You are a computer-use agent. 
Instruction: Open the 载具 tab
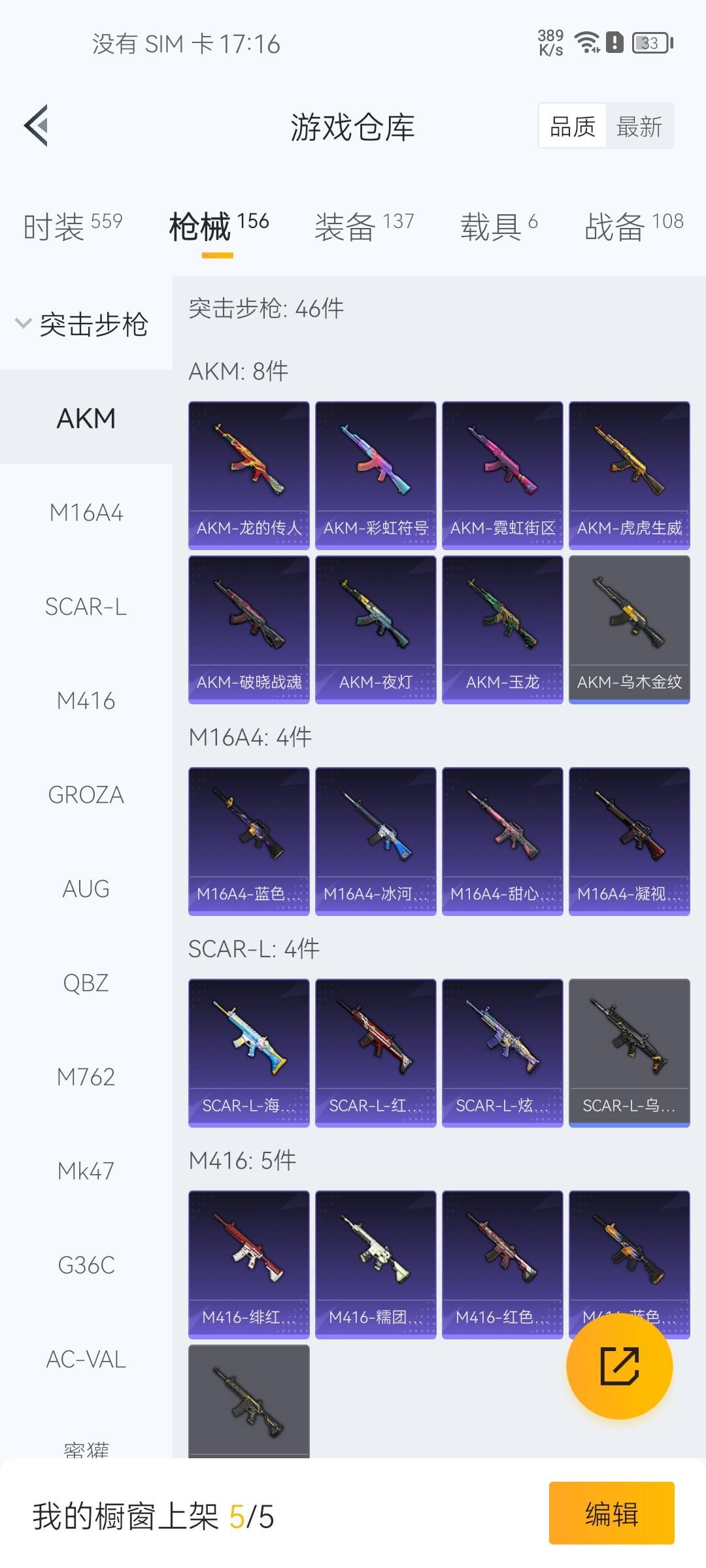(x=499, y=226)
